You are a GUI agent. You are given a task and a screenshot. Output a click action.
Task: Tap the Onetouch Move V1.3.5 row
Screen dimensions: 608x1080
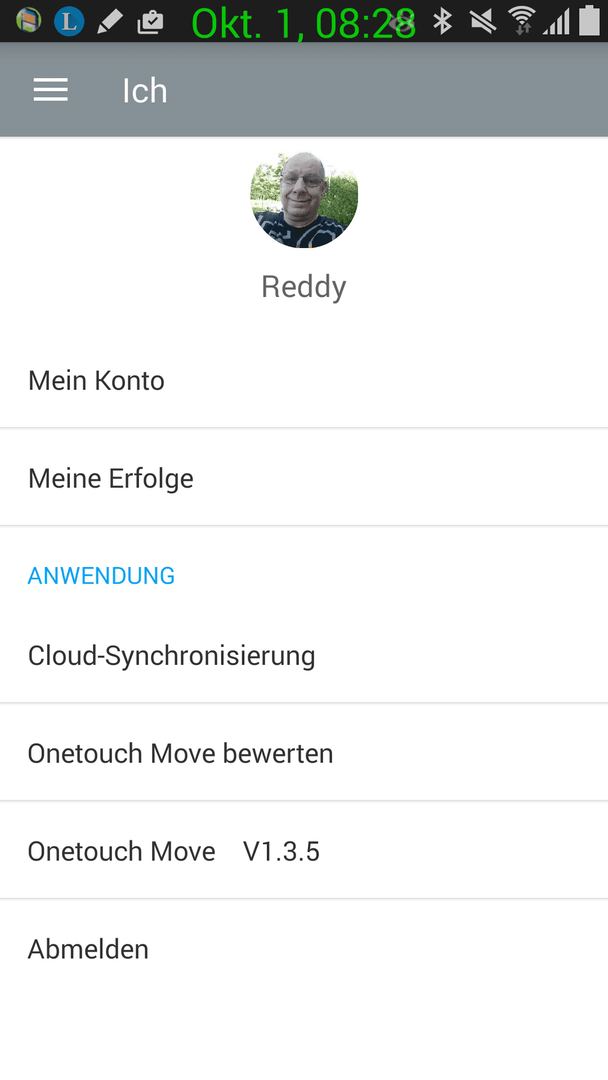pos(304,851)
